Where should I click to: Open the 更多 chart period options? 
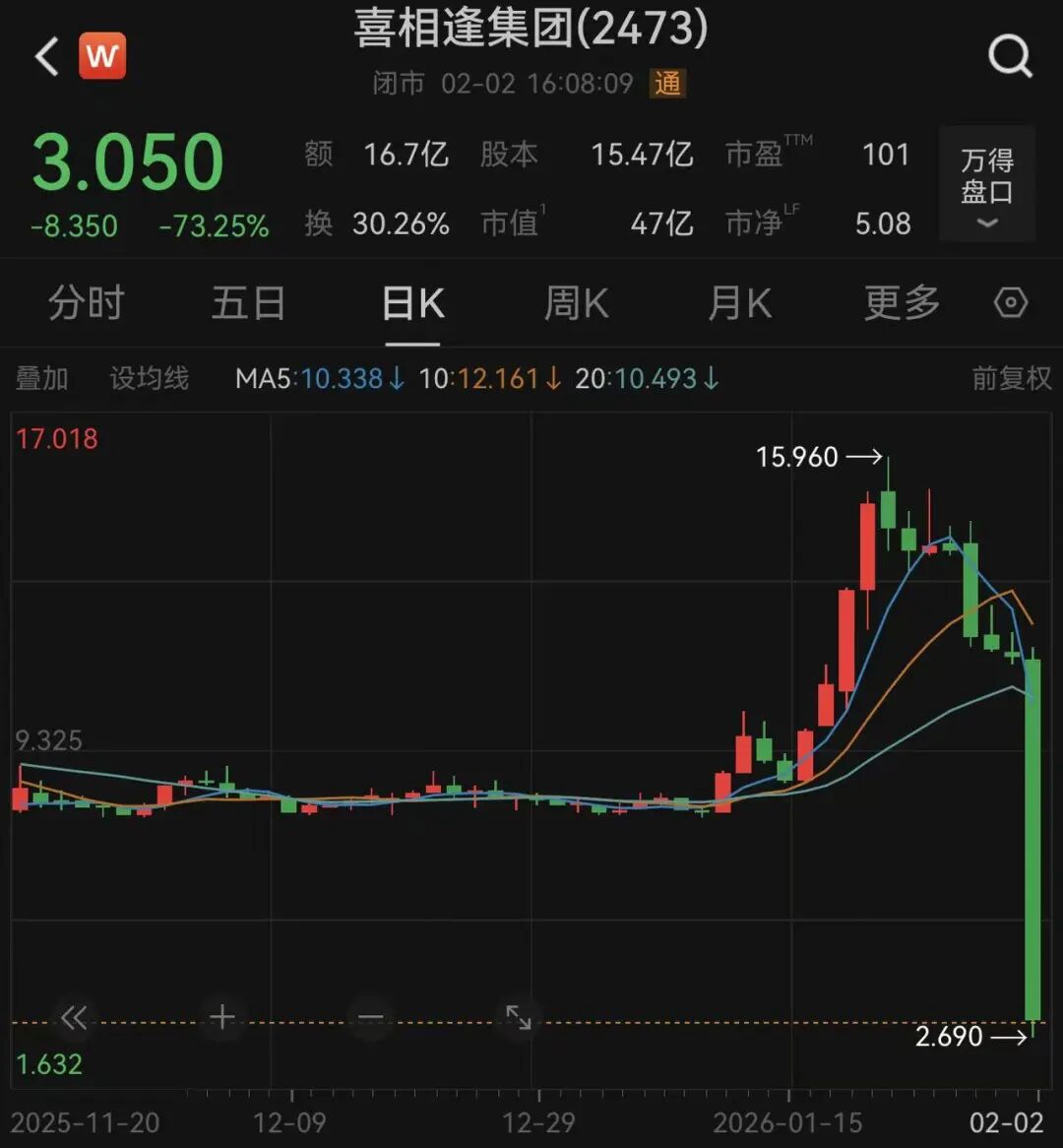coord(902,303)
